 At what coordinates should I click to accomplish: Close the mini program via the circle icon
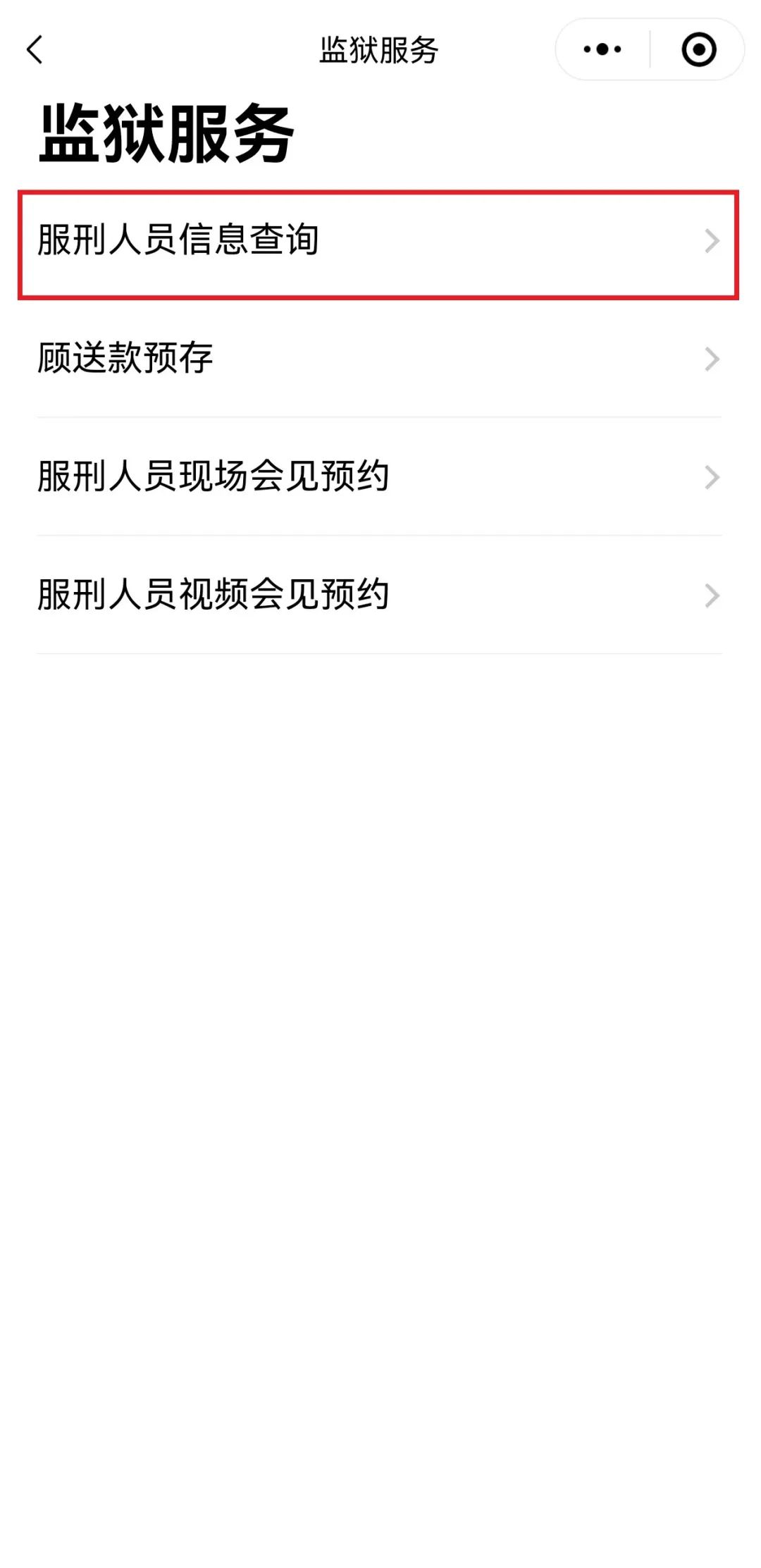(x=698, y=50)
